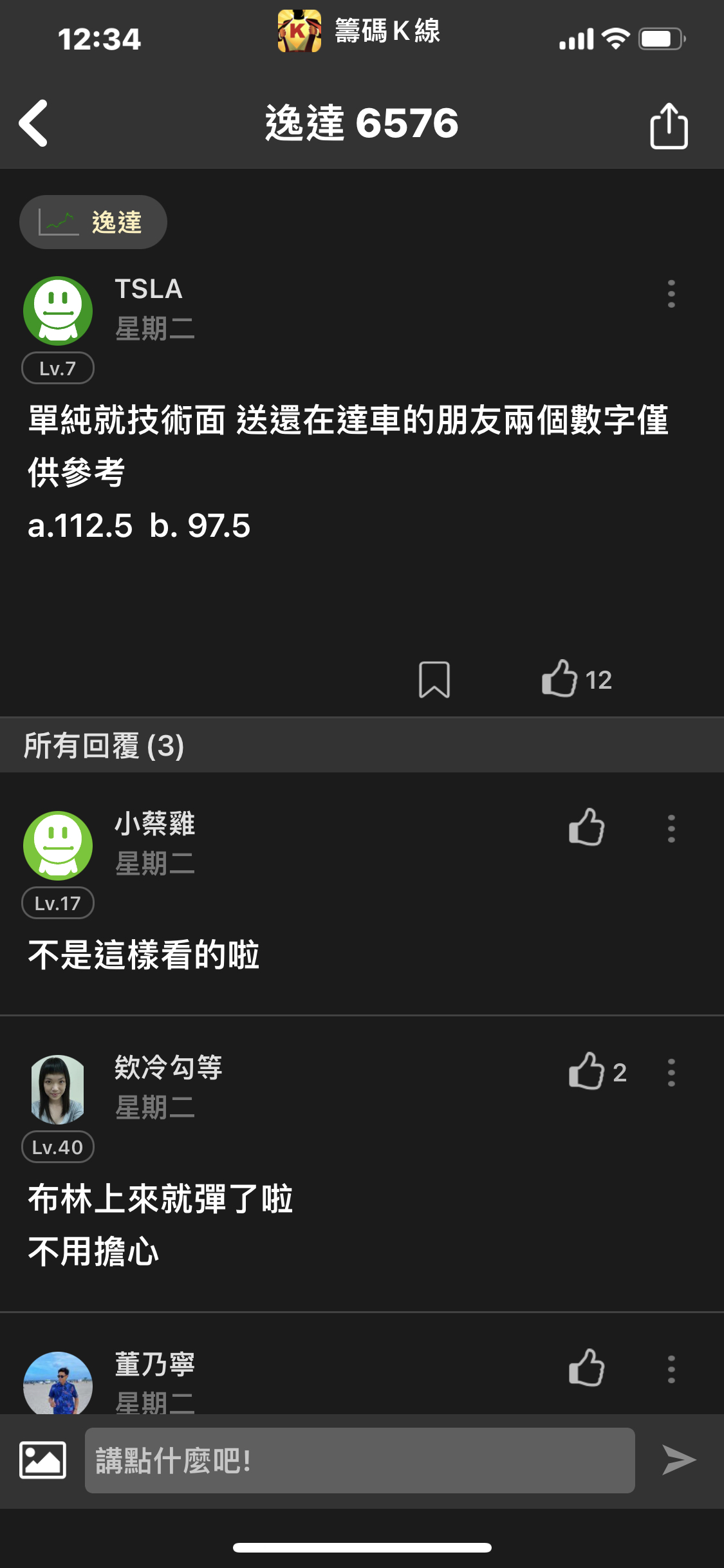
Task: Open overflow menu on TSLA's post
Action: 671,294
